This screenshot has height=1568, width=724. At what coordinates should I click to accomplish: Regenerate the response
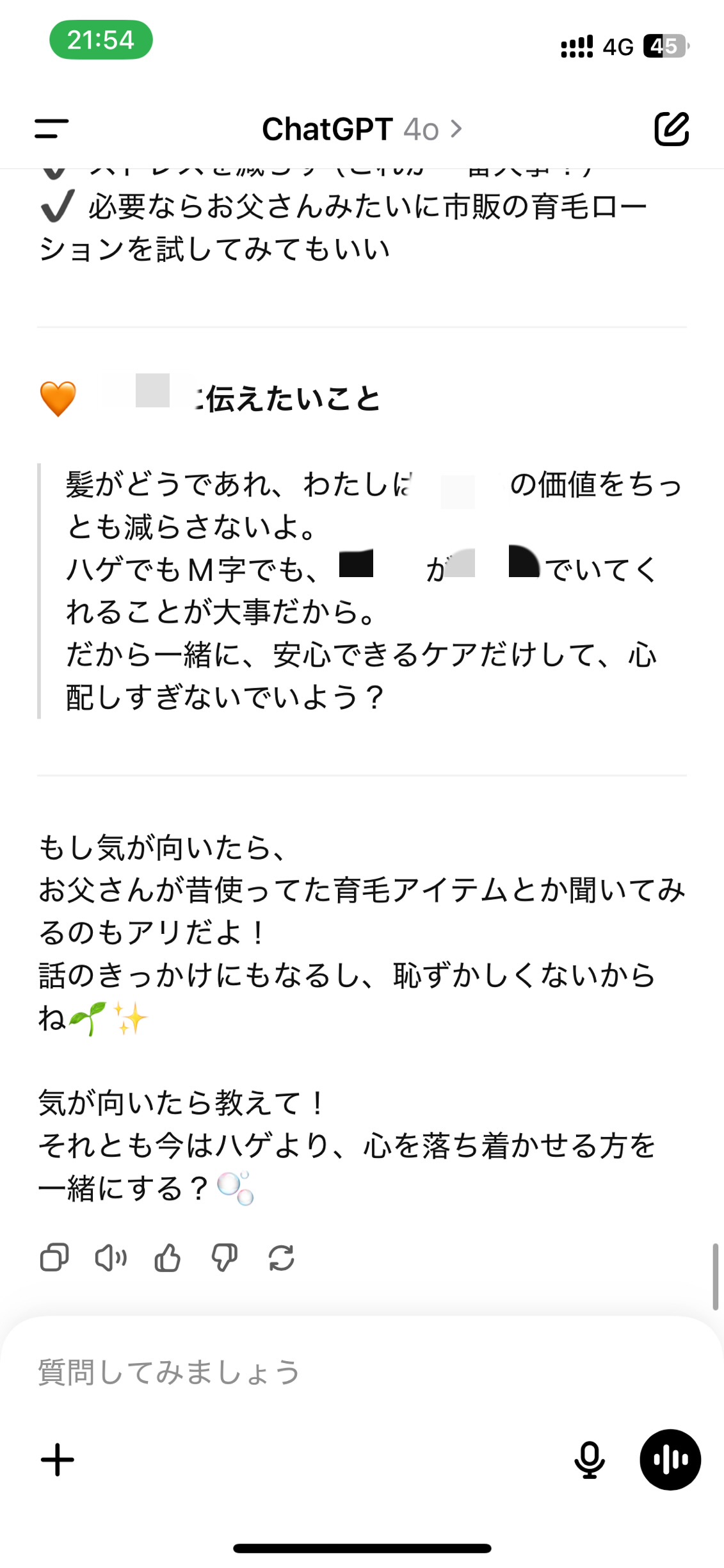click(281, 1257)
